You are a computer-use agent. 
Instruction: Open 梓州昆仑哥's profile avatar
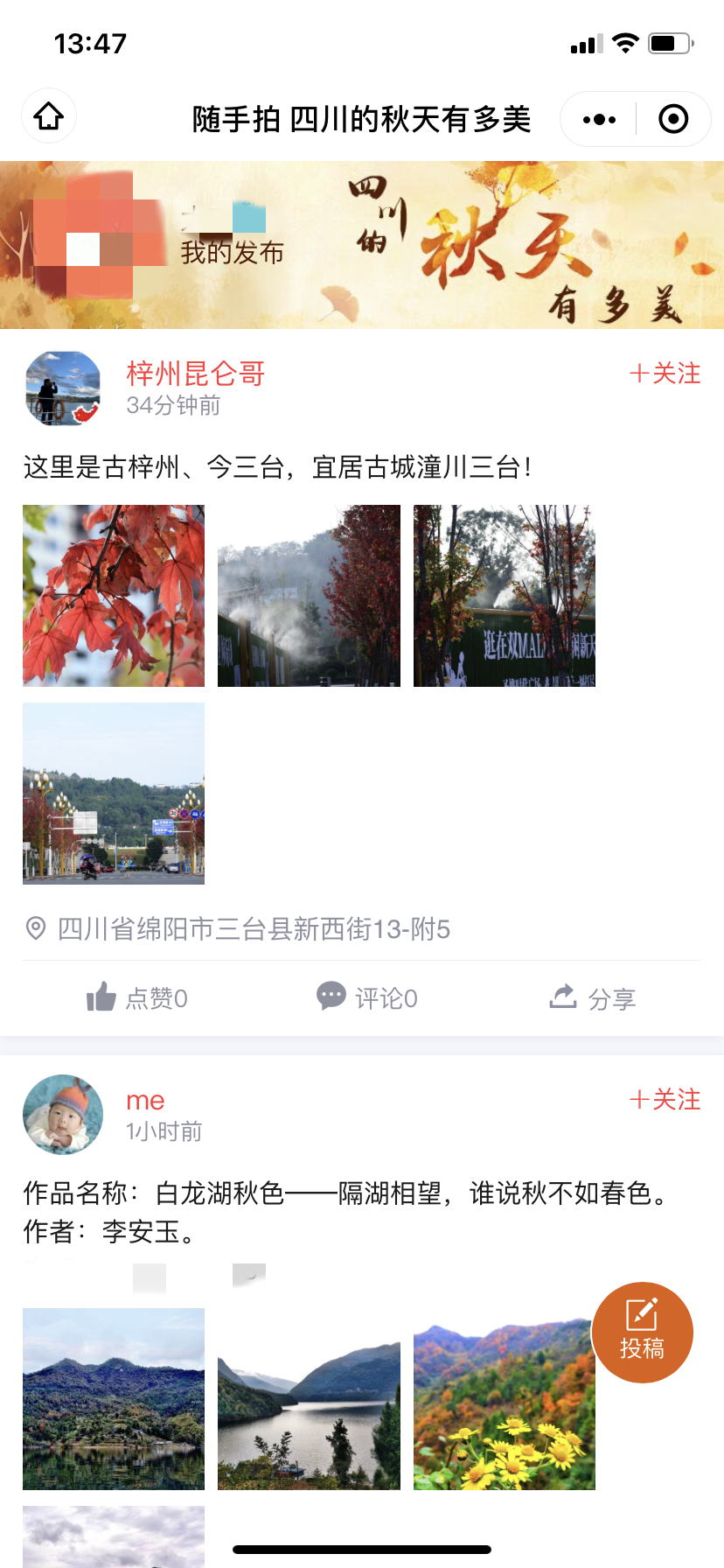click(x=63, y=388)
